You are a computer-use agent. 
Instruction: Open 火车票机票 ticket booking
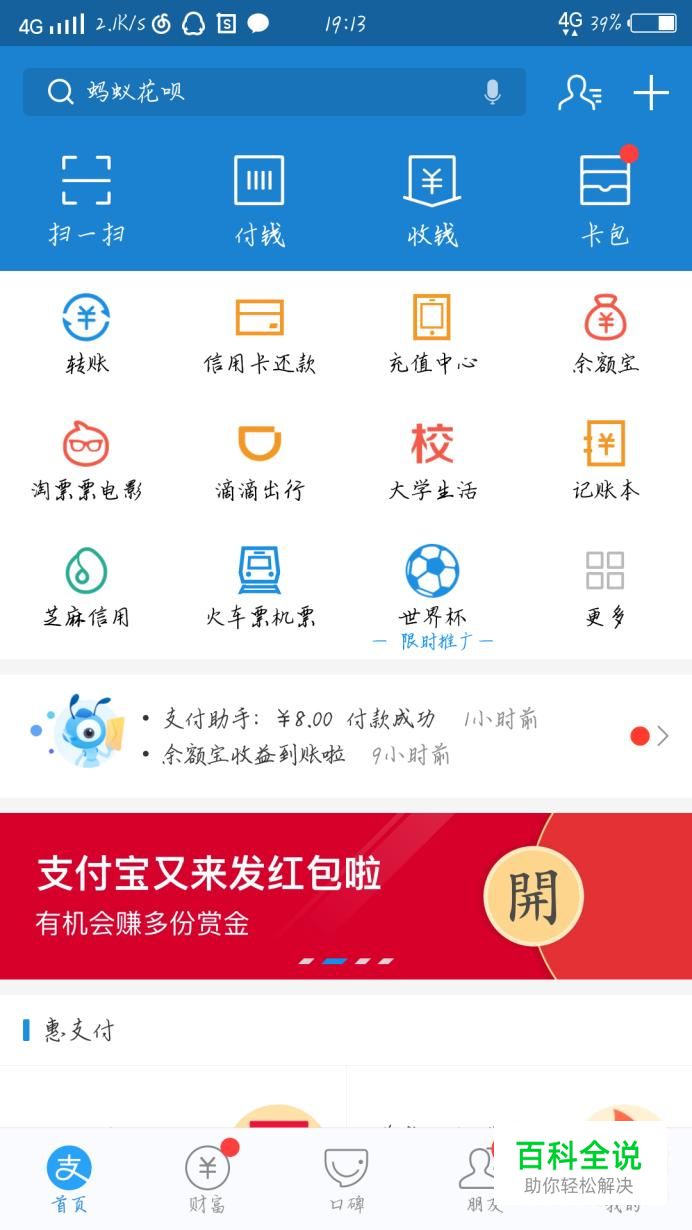[259, 587]
